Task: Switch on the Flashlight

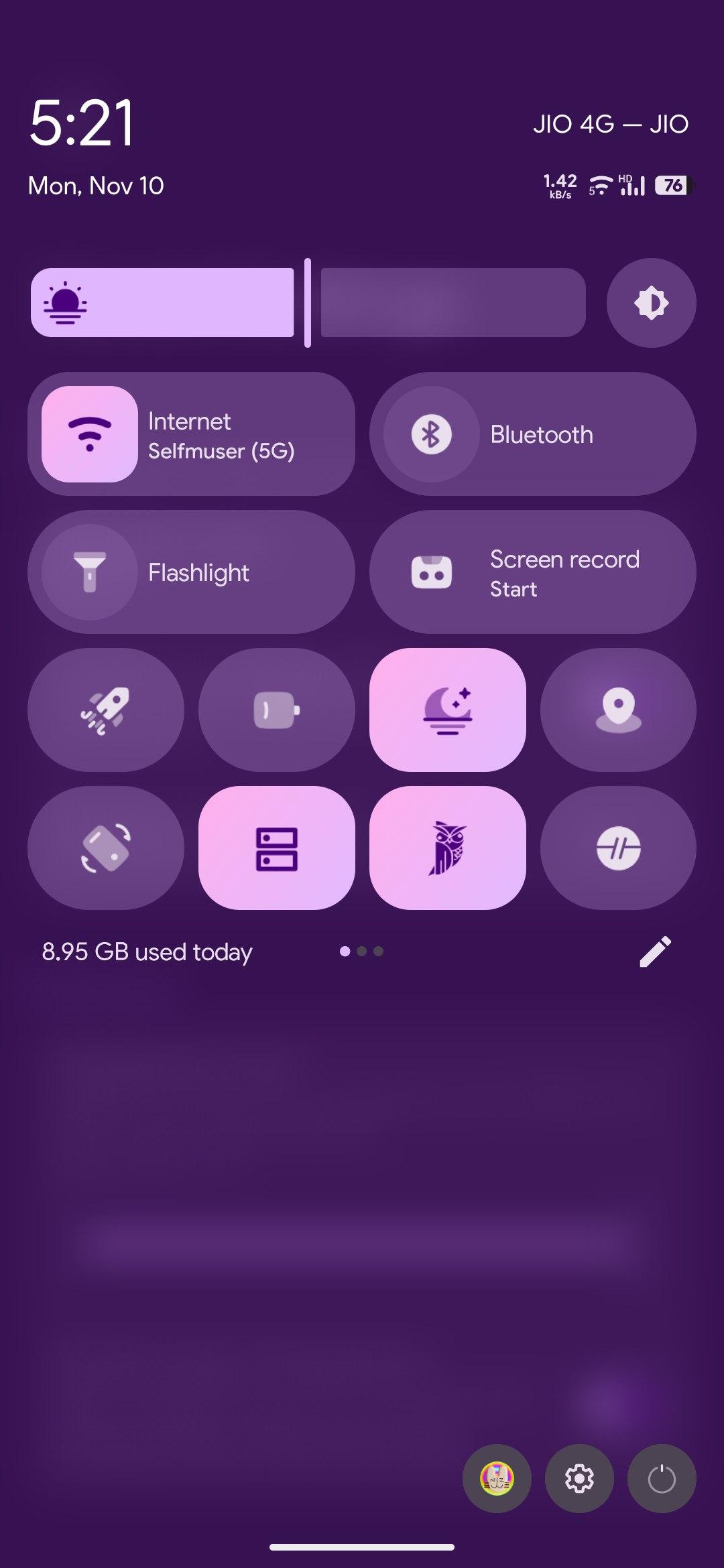Action: [x=191, y=572]
